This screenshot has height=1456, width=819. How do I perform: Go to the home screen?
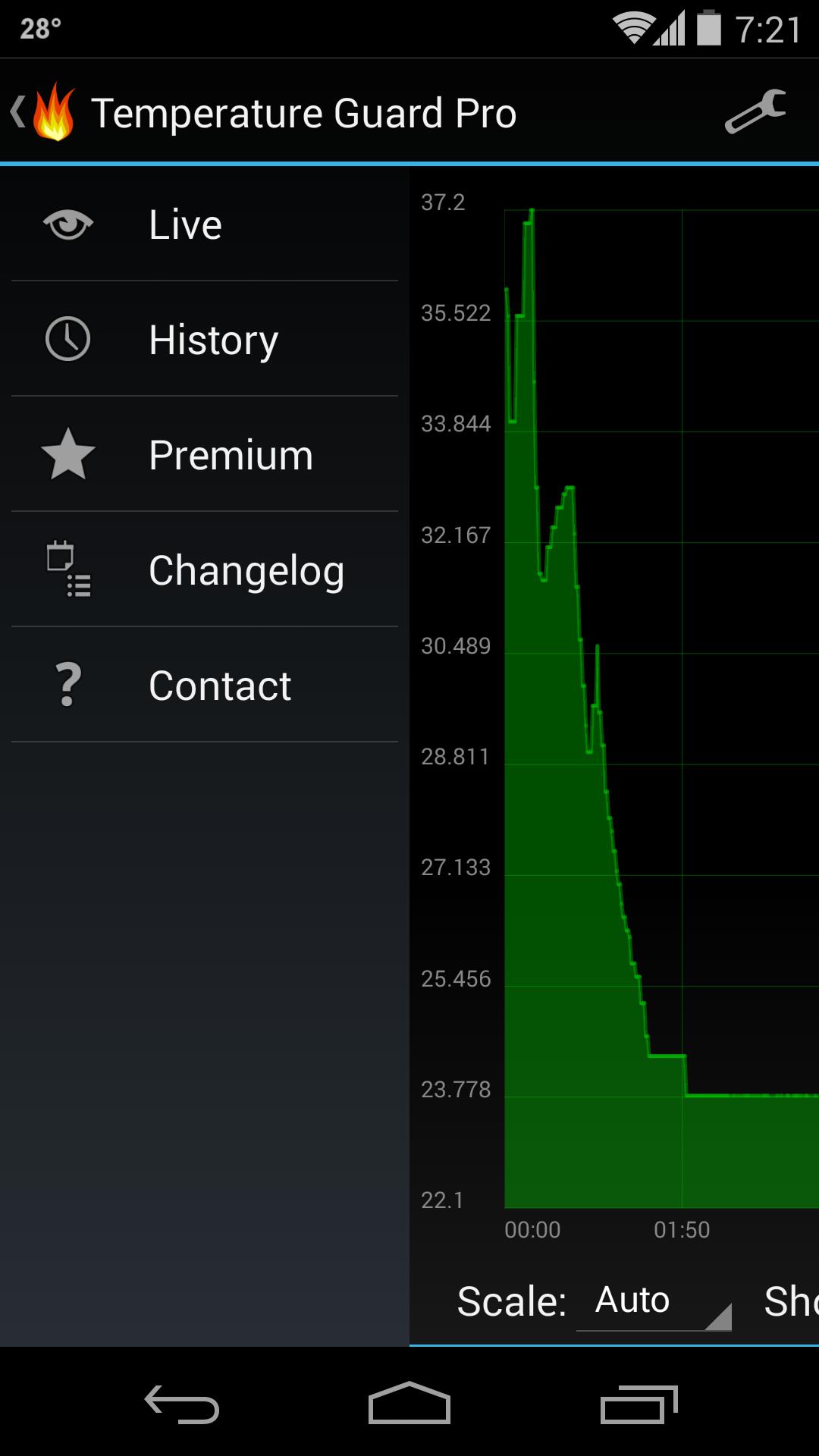pyautogui.click(x=409, y=1404)
